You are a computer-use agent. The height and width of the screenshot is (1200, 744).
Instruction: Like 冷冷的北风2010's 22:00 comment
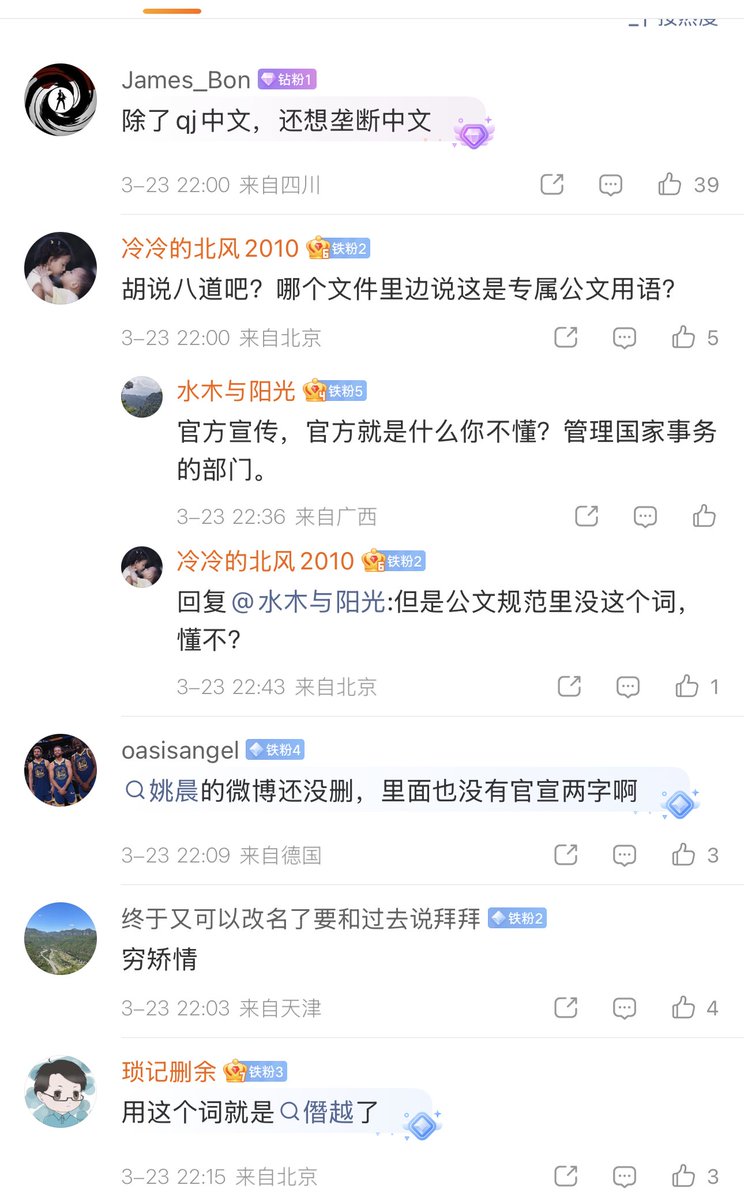[684, 337]
